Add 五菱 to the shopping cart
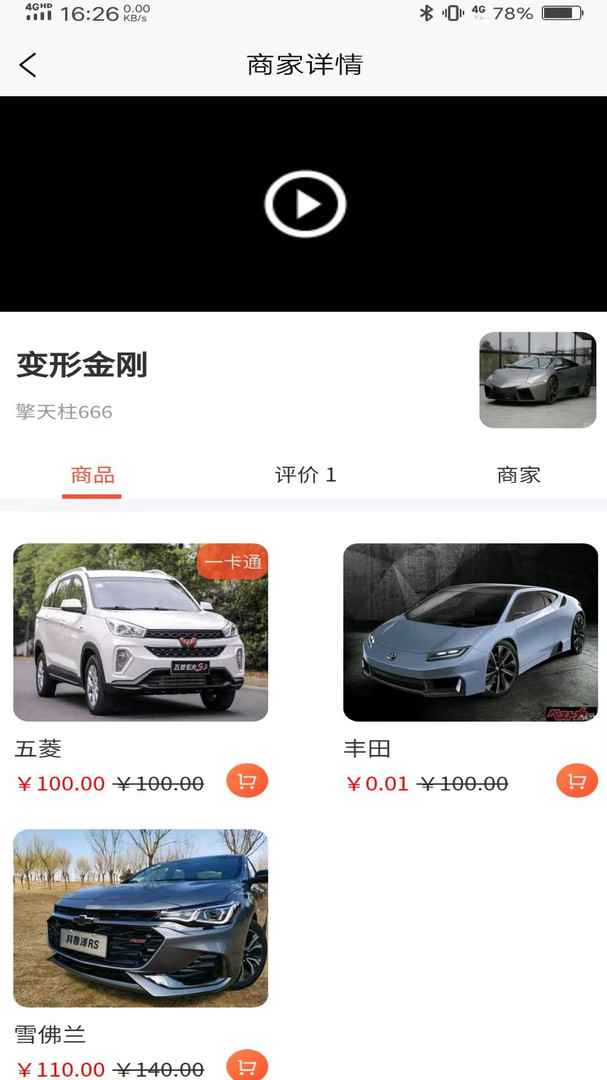 coord(247,781)
